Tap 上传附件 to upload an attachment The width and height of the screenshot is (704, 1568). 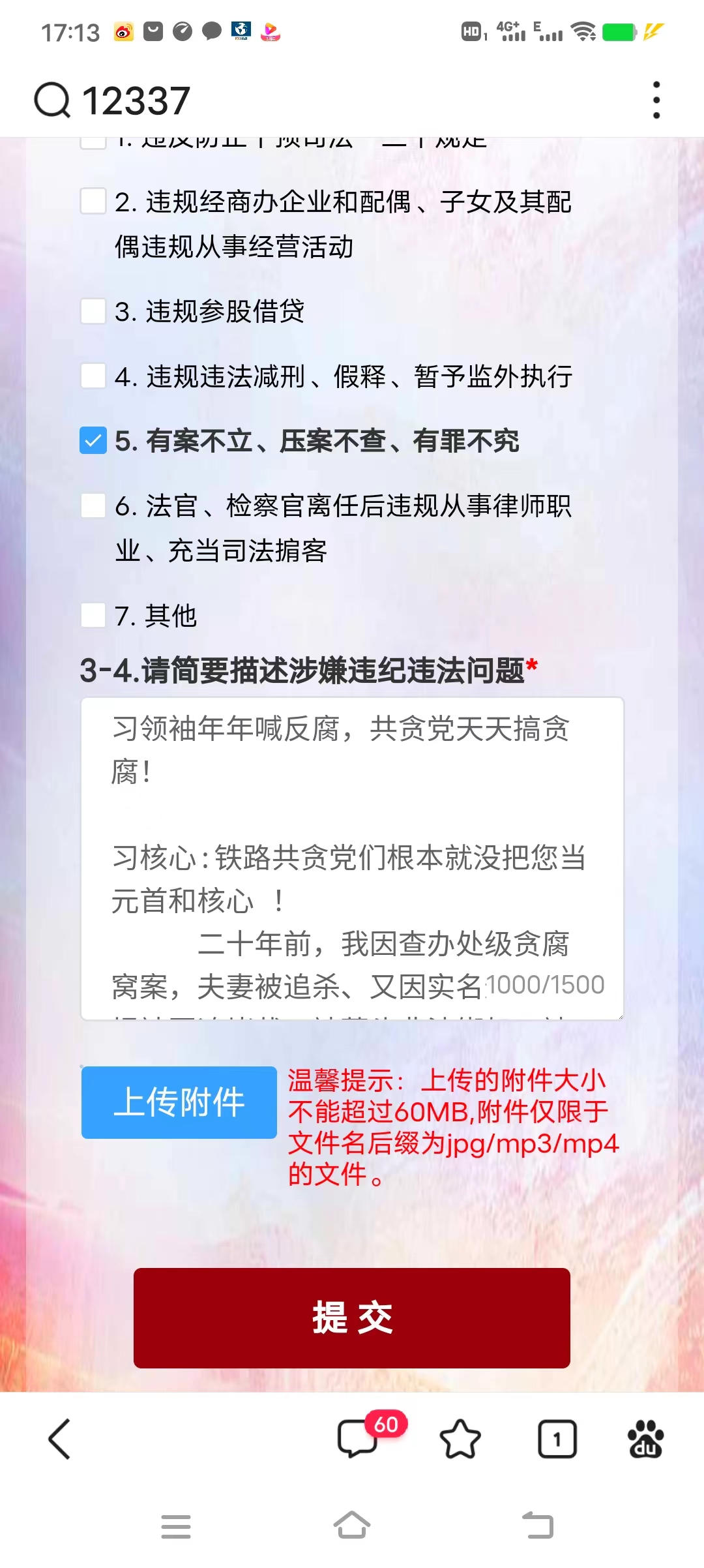179,1102
